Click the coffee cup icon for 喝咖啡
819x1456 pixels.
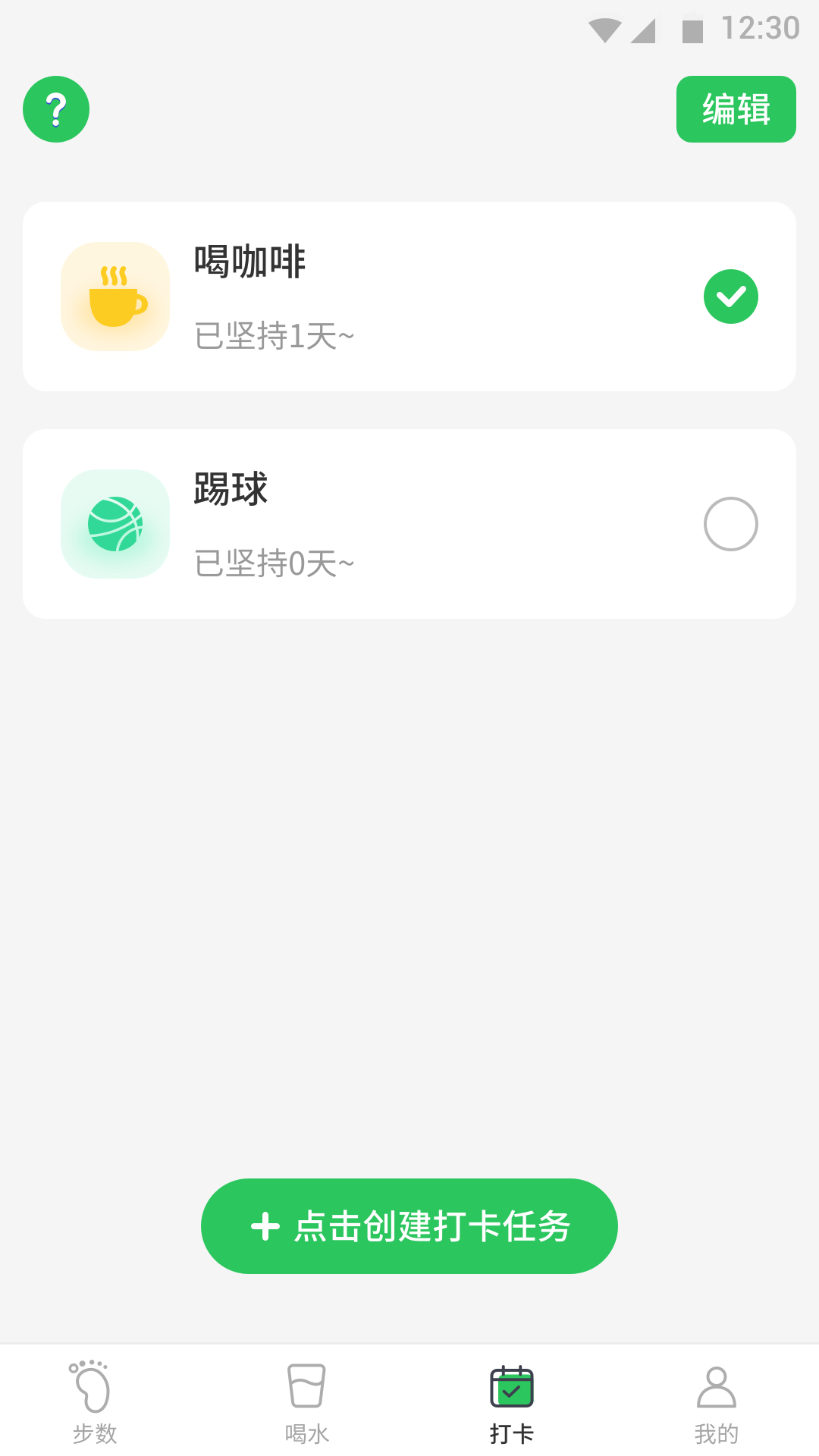pyautogui.click(x=115, y=297)
